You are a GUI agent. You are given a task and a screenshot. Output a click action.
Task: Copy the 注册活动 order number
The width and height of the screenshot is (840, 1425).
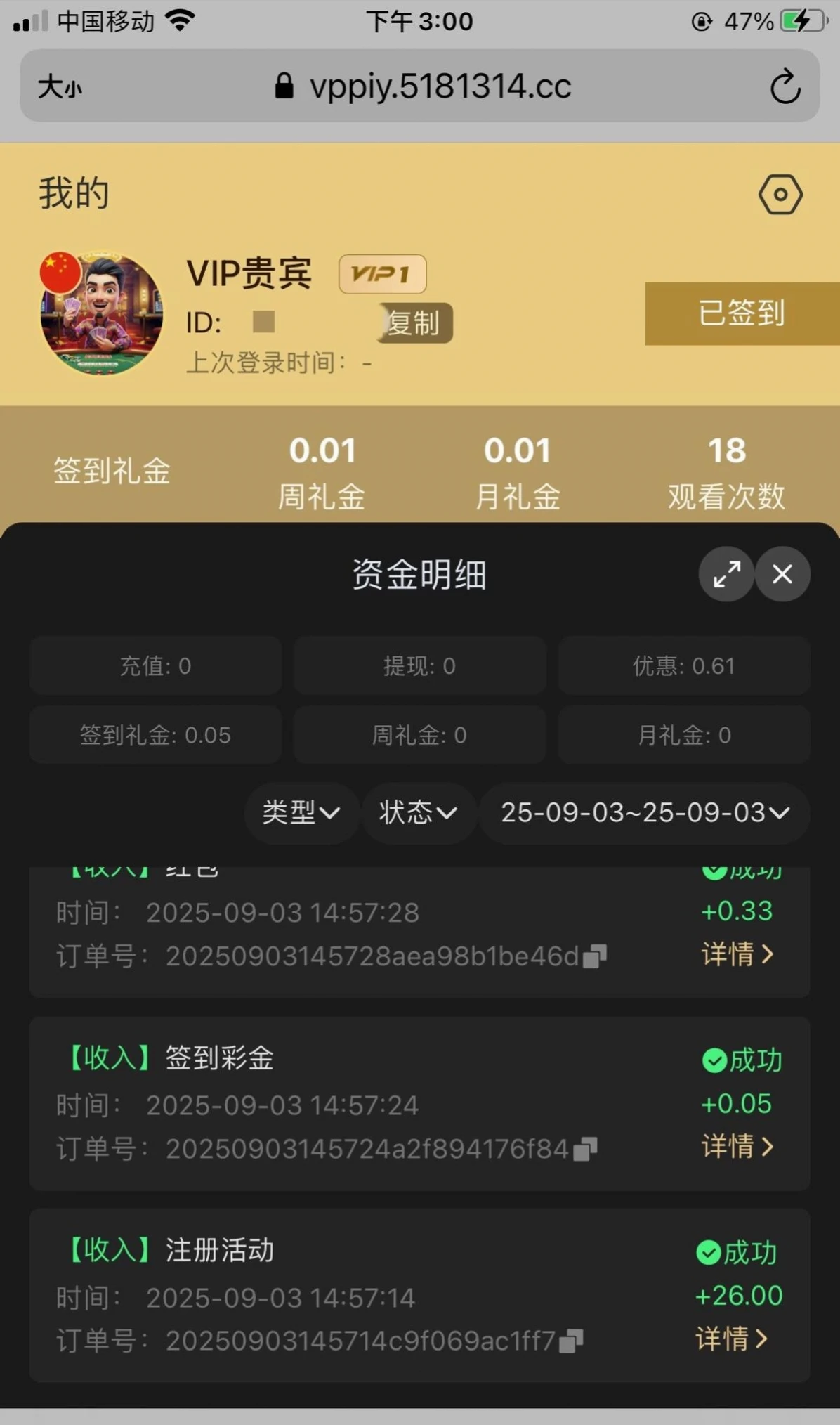click(x=571, y=1341)
